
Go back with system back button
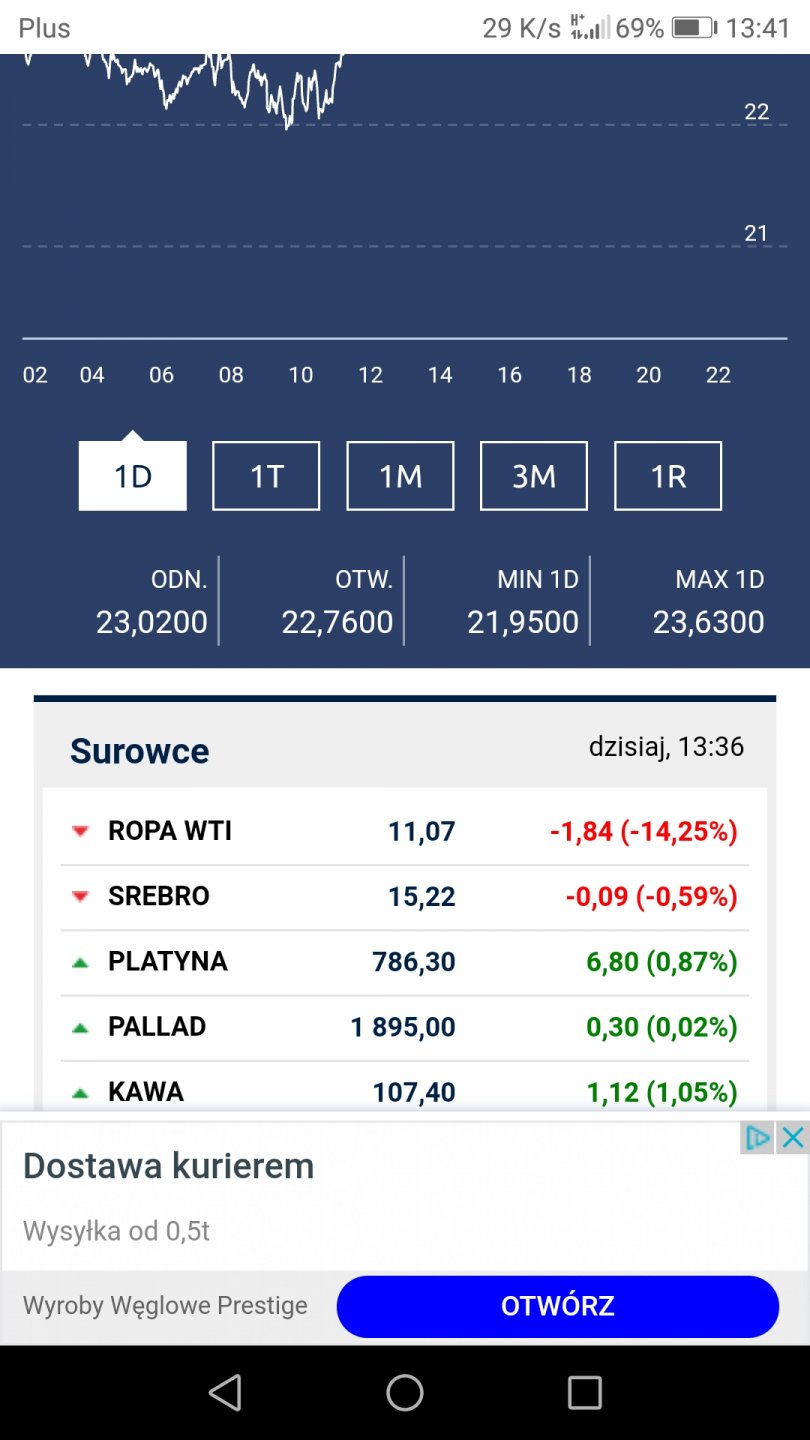coord(225,1392)
